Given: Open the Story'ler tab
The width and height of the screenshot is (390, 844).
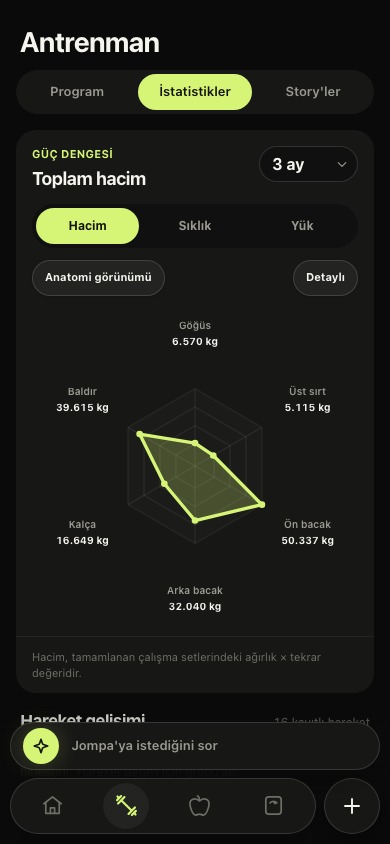Looking at the screenshot, I should 313,92.
